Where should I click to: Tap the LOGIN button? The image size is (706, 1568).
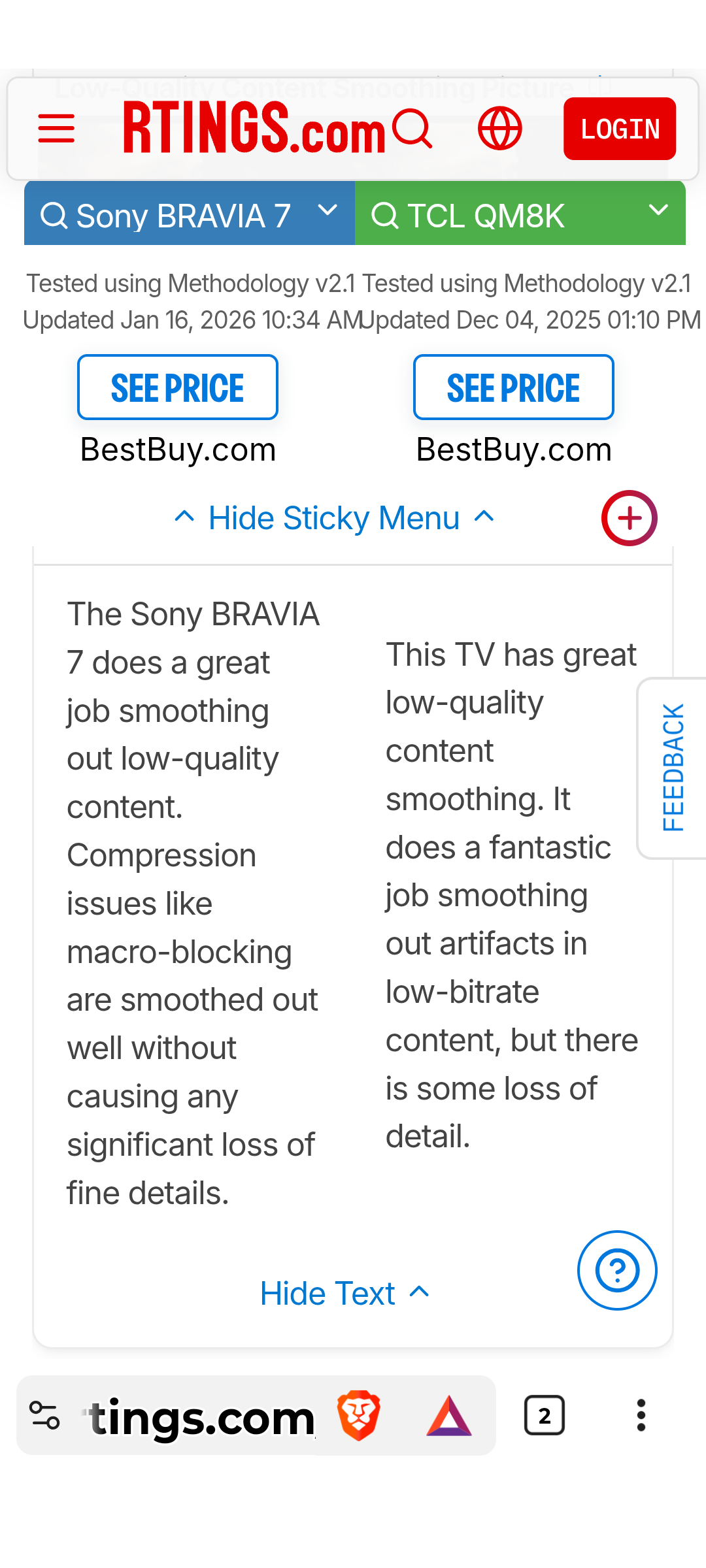point(619,129)
